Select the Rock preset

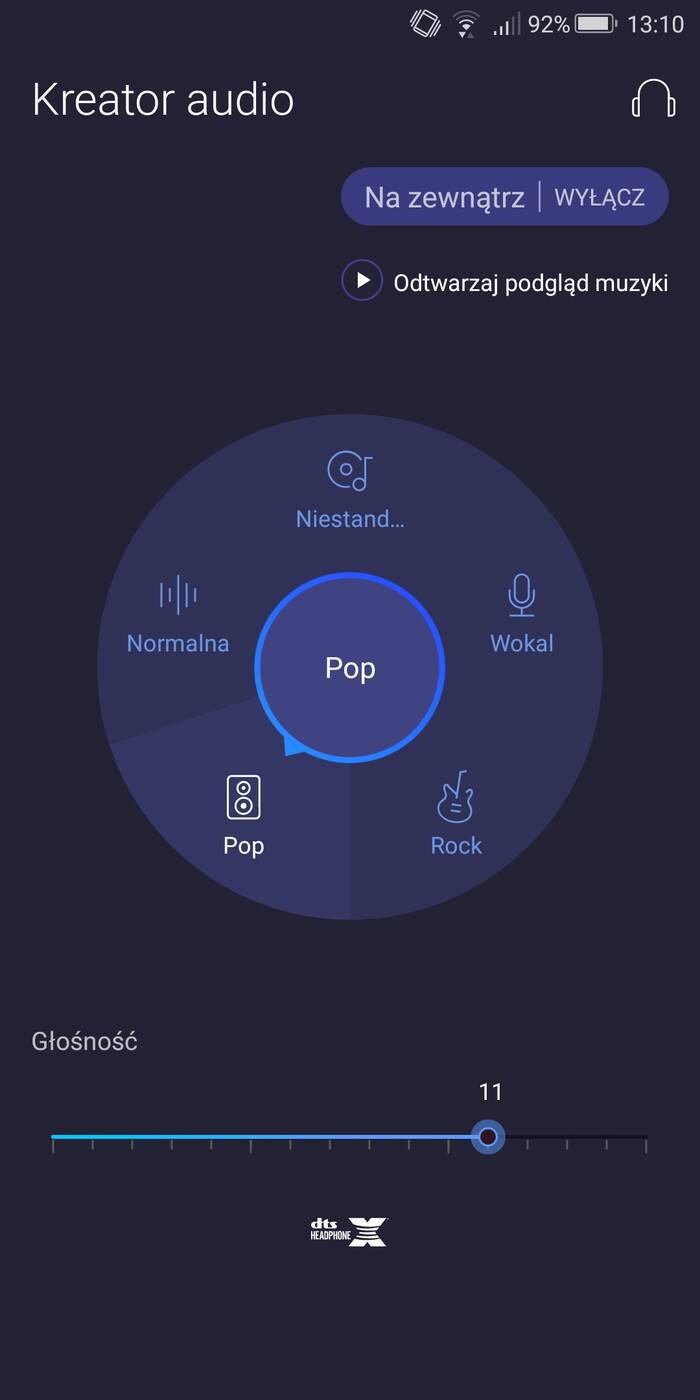coord(456,815)
